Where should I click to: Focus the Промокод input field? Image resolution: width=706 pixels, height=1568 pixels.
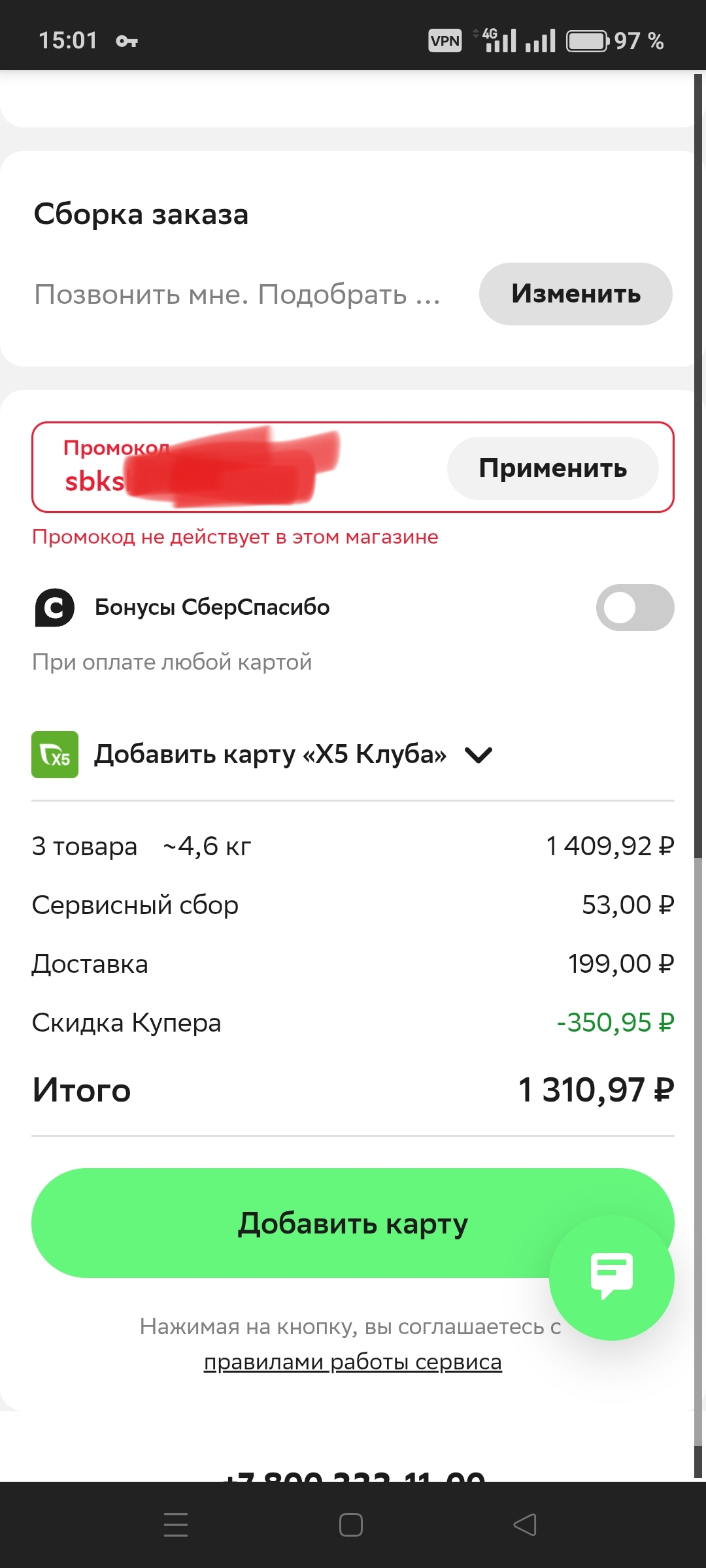(x=239, y=467)
